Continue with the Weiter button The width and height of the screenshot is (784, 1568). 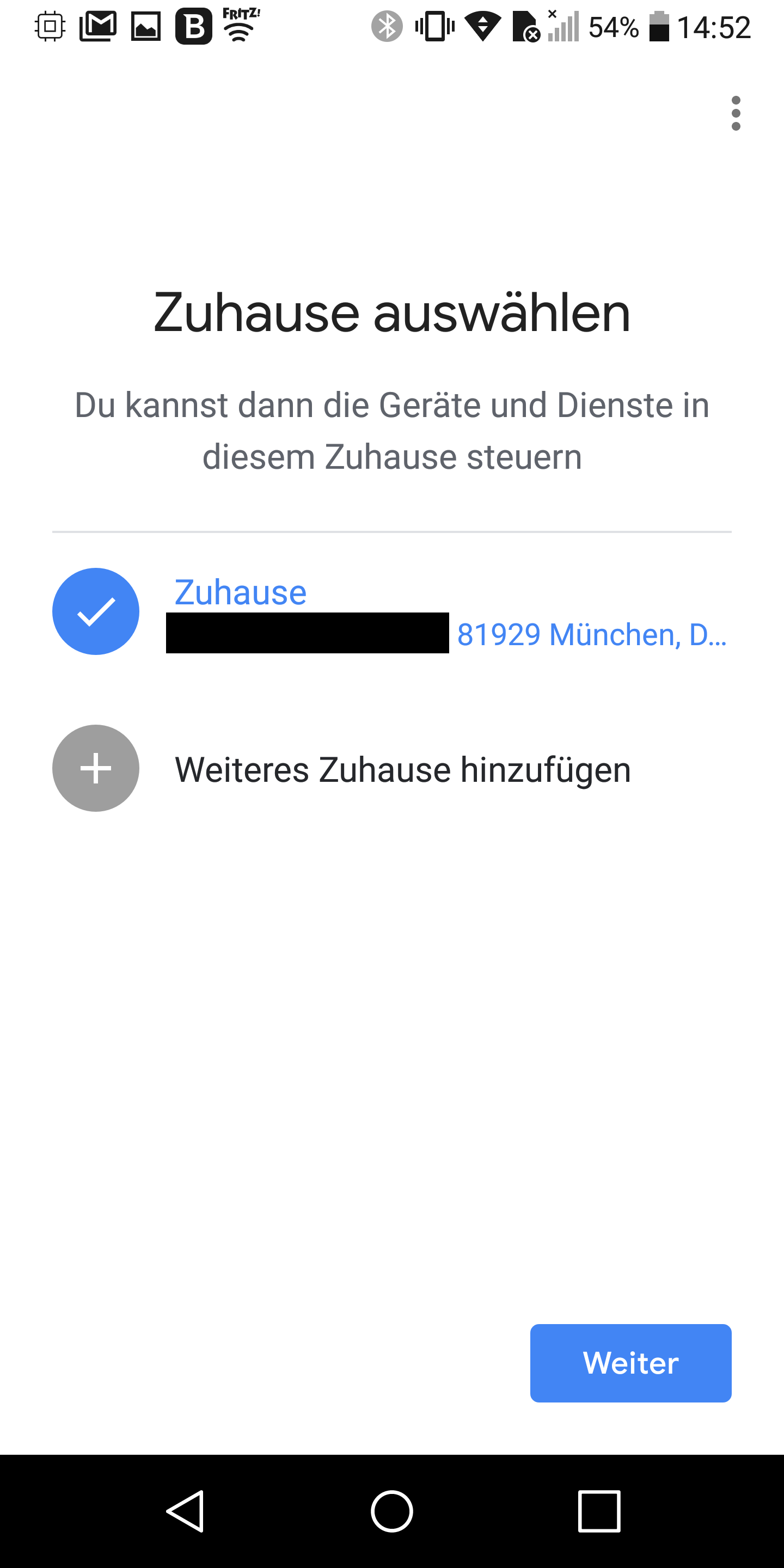tap(630, 1363)
